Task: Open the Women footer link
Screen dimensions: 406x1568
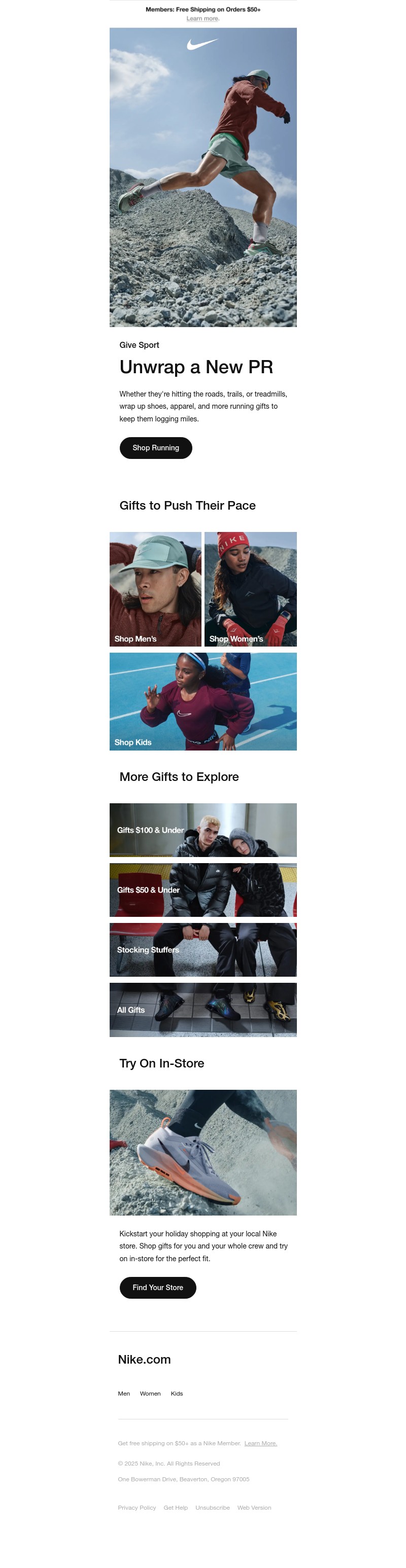Action: 150,1394
